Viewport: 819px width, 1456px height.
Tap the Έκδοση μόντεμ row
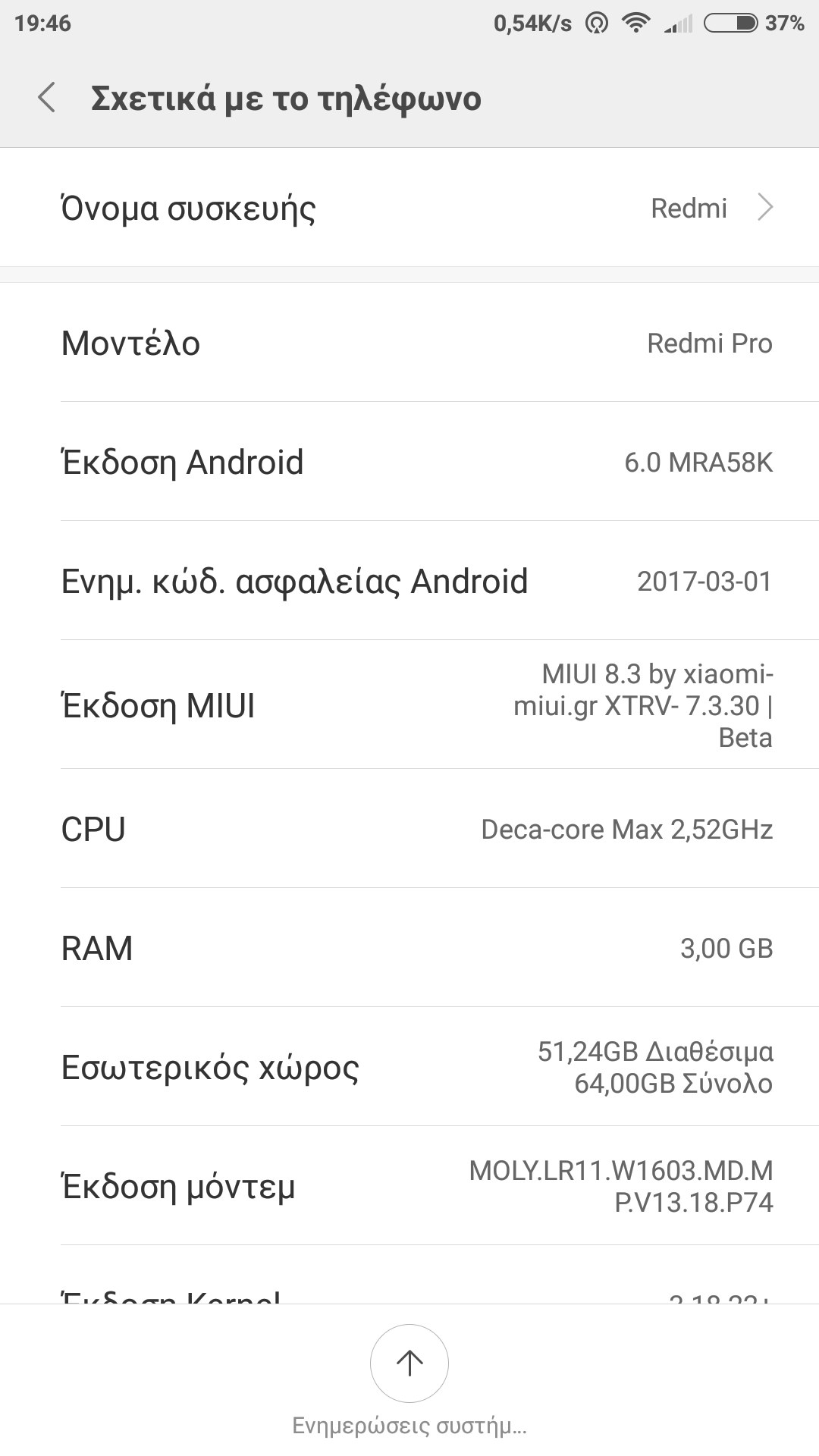pyautogui.click(x=409, y=1186)
